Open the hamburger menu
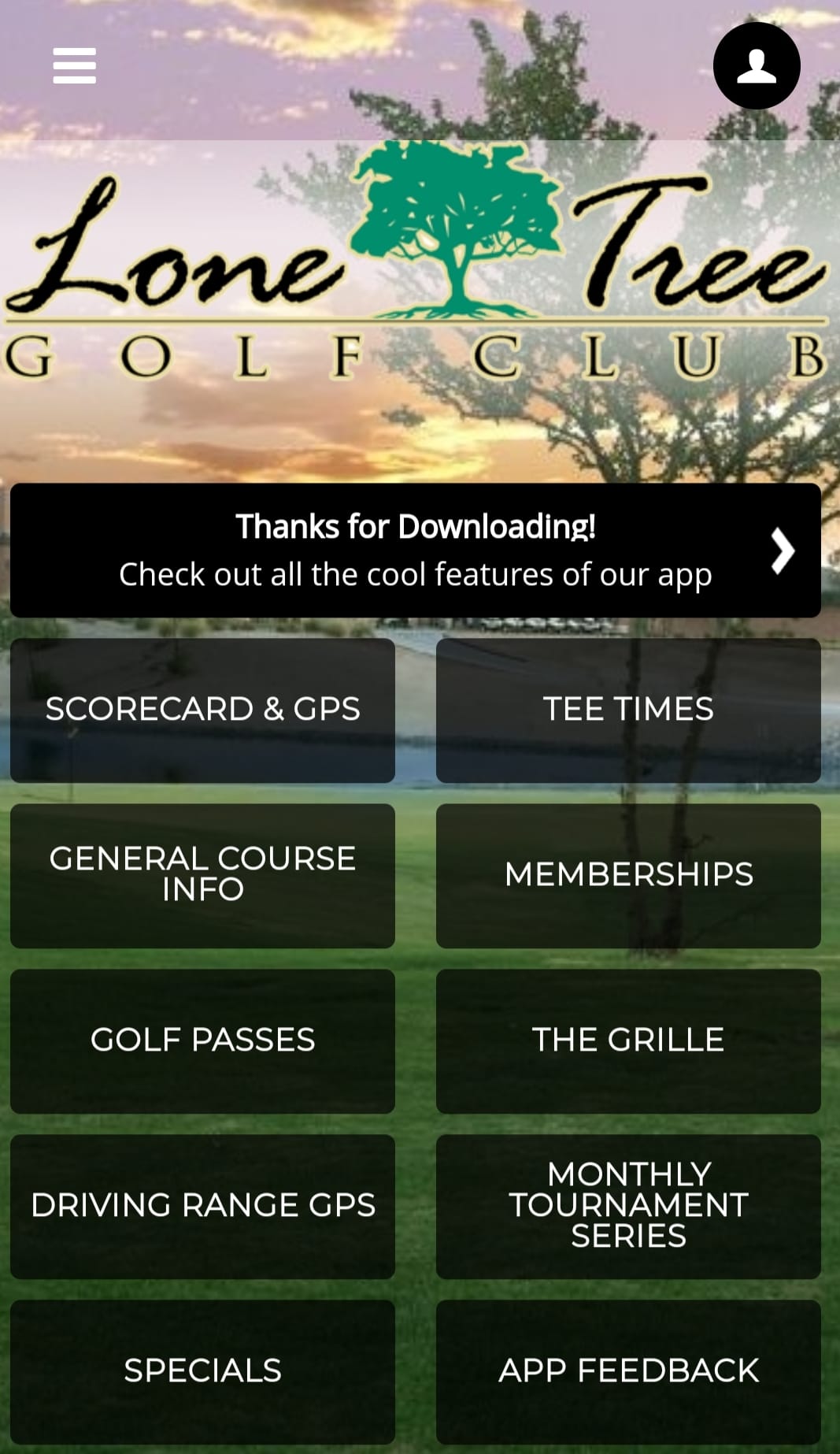 (x=74, y=65)
